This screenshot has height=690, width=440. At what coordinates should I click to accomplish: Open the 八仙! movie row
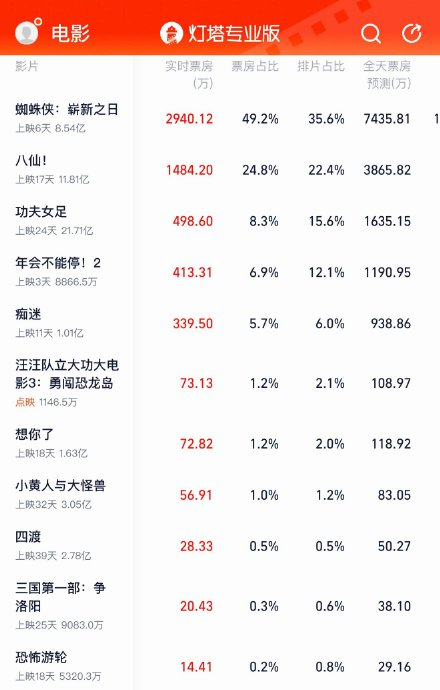click(220, 169)
